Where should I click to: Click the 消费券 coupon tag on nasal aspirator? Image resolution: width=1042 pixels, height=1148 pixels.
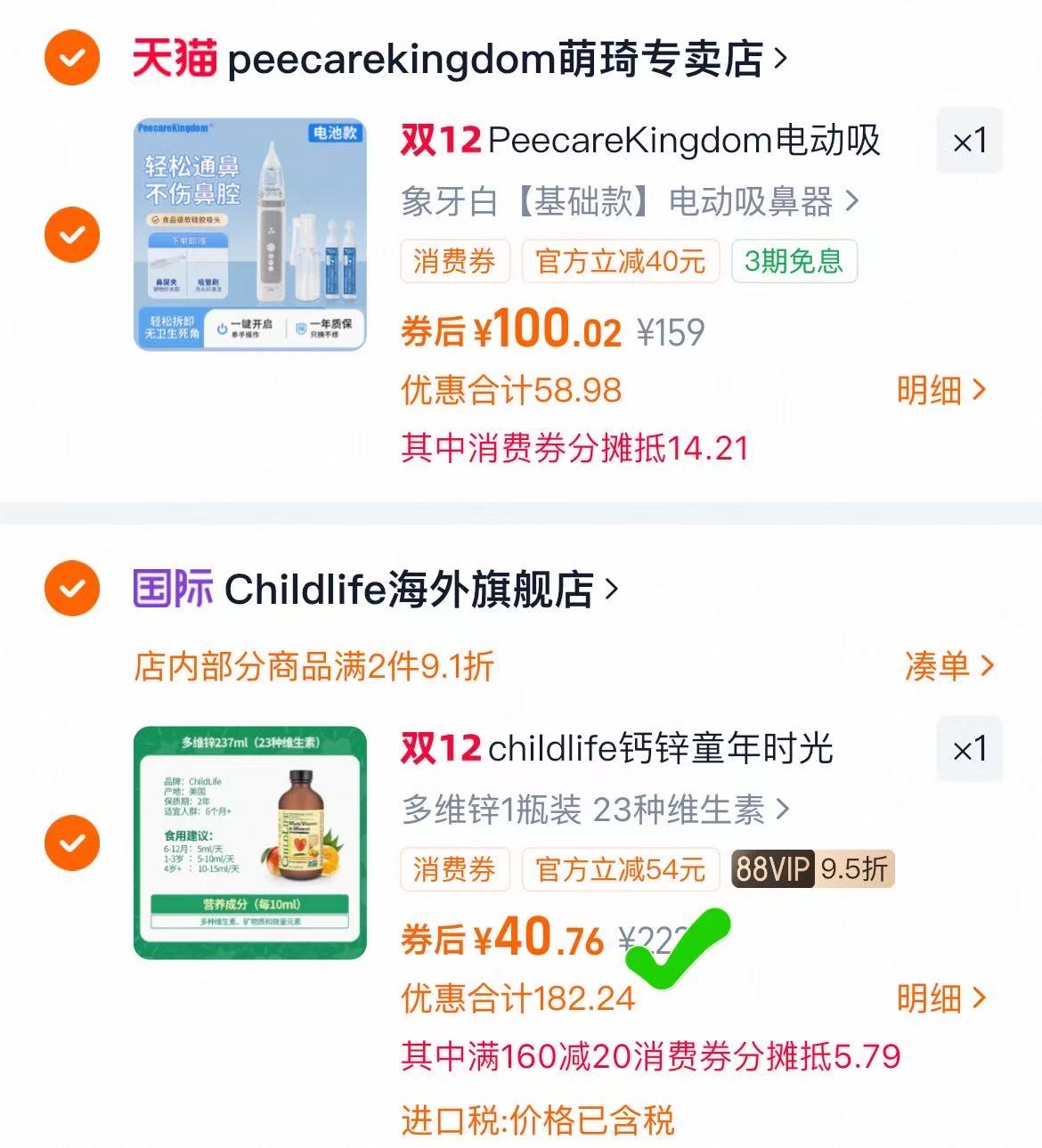pos(455,261)
